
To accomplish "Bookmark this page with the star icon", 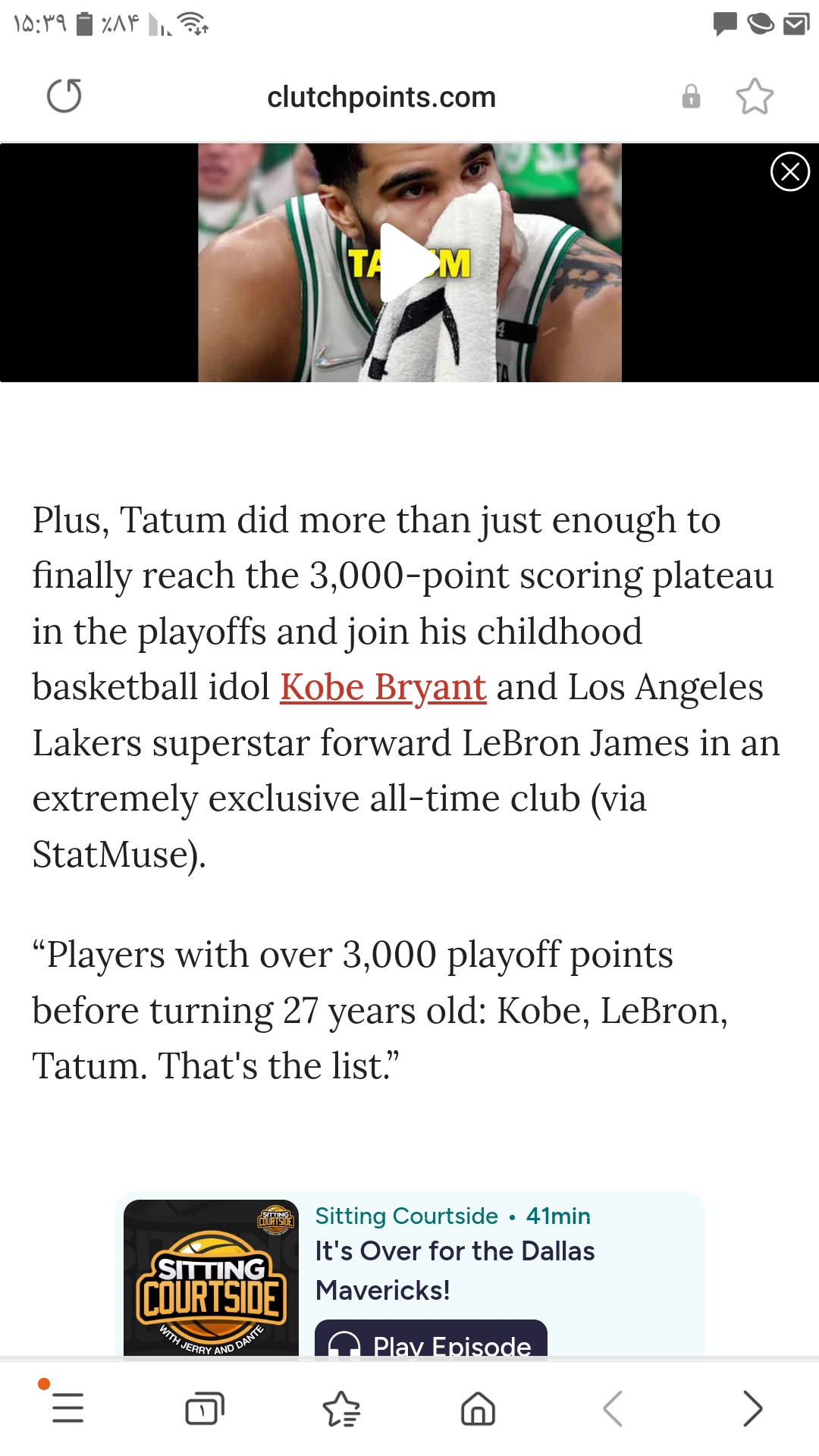I will tap(755, 96).
